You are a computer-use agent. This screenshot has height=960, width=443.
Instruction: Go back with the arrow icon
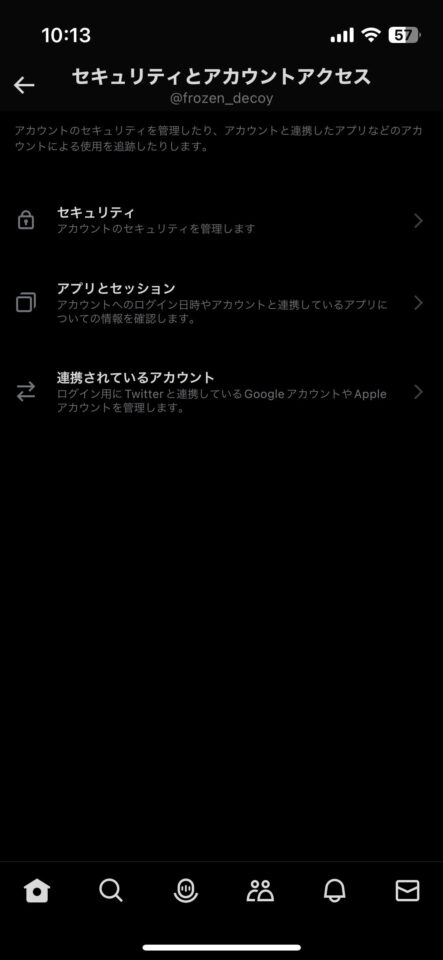[x=24, y=85]
